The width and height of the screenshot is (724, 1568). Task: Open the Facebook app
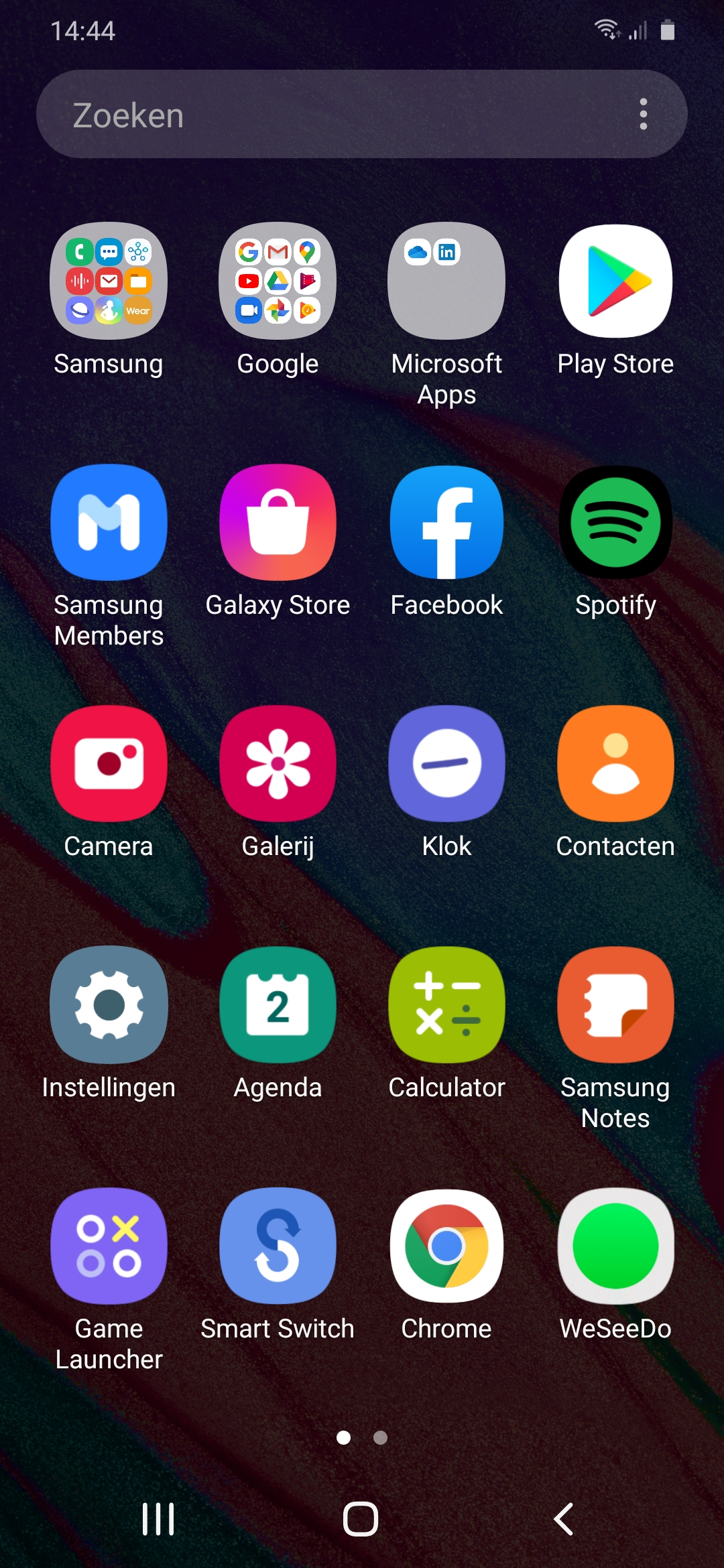446,522
